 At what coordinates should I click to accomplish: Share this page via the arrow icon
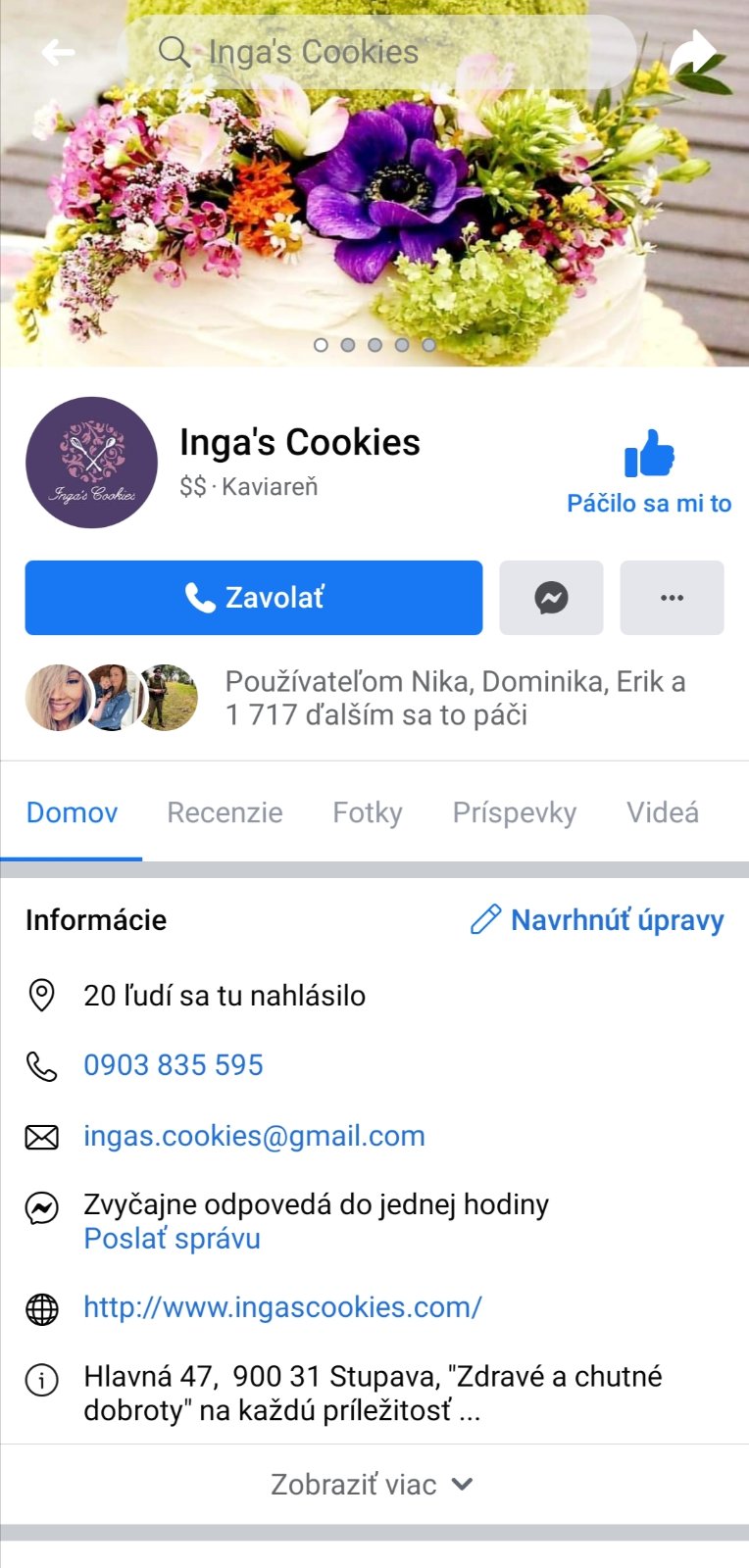click(693, 52)
